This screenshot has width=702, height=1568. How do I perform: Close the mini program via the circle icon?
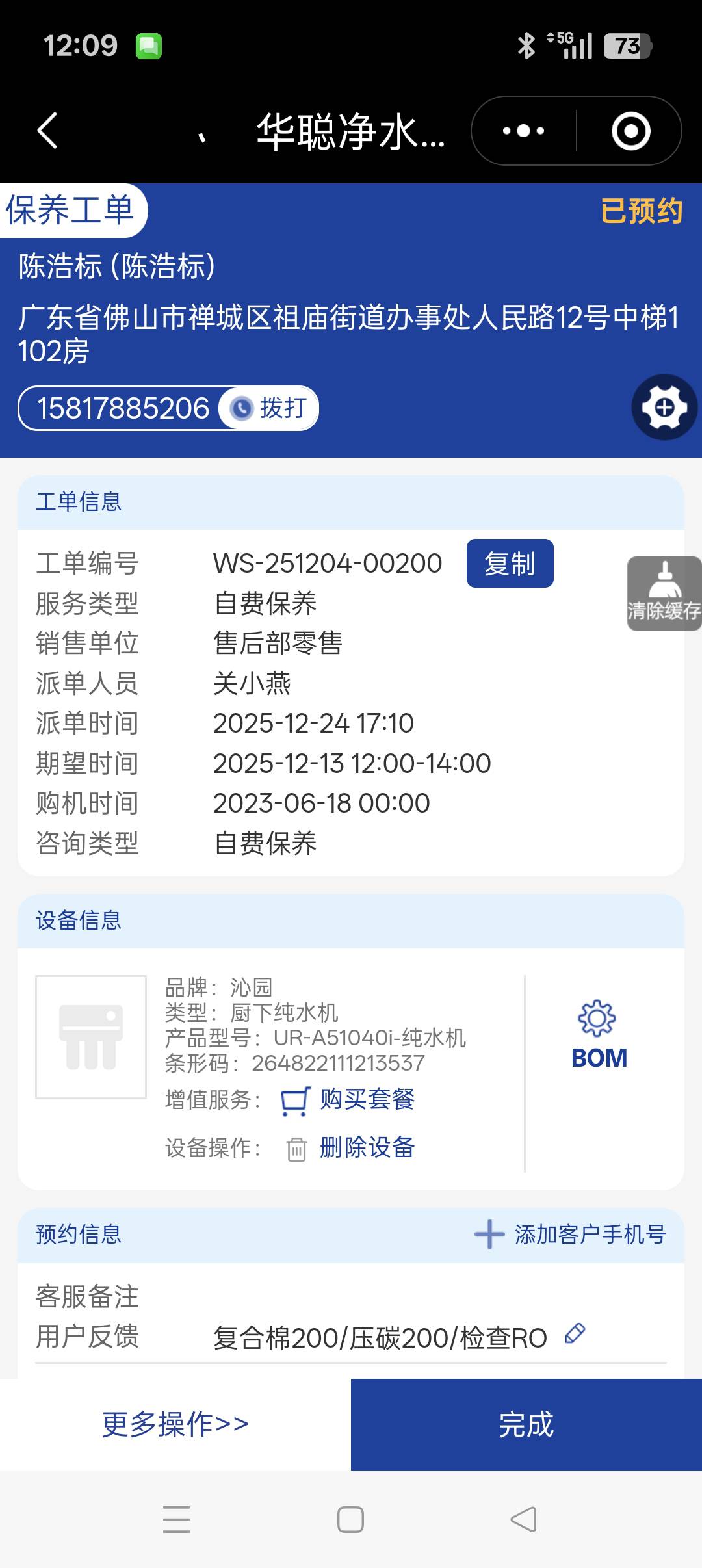coord(630,131)
